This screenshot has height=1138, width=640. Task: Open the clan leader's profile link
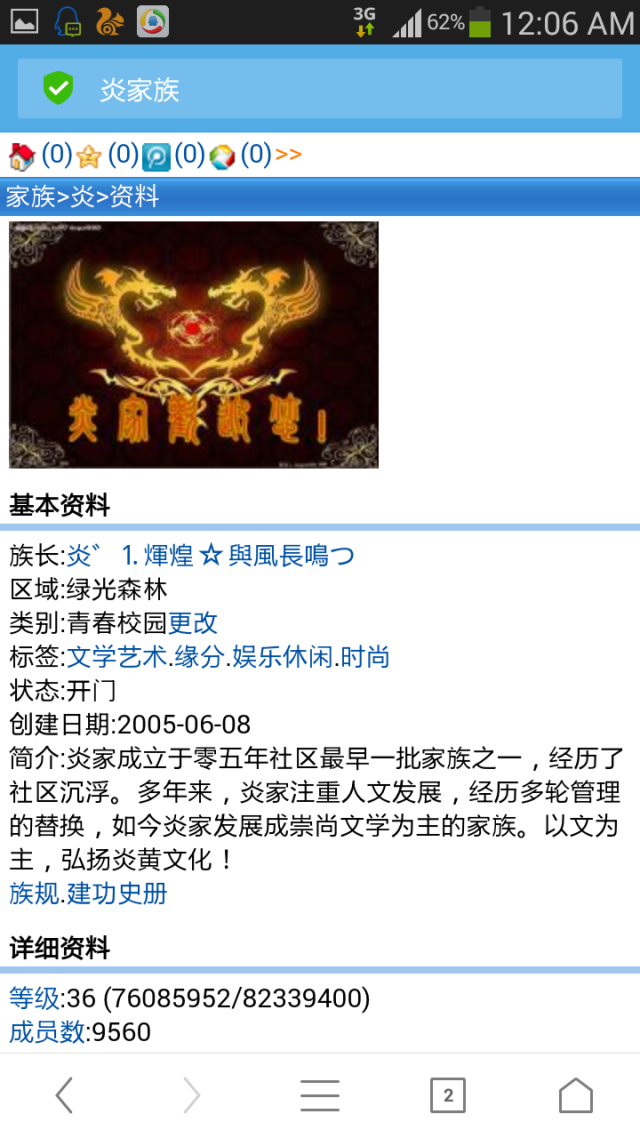click(210, 555)
